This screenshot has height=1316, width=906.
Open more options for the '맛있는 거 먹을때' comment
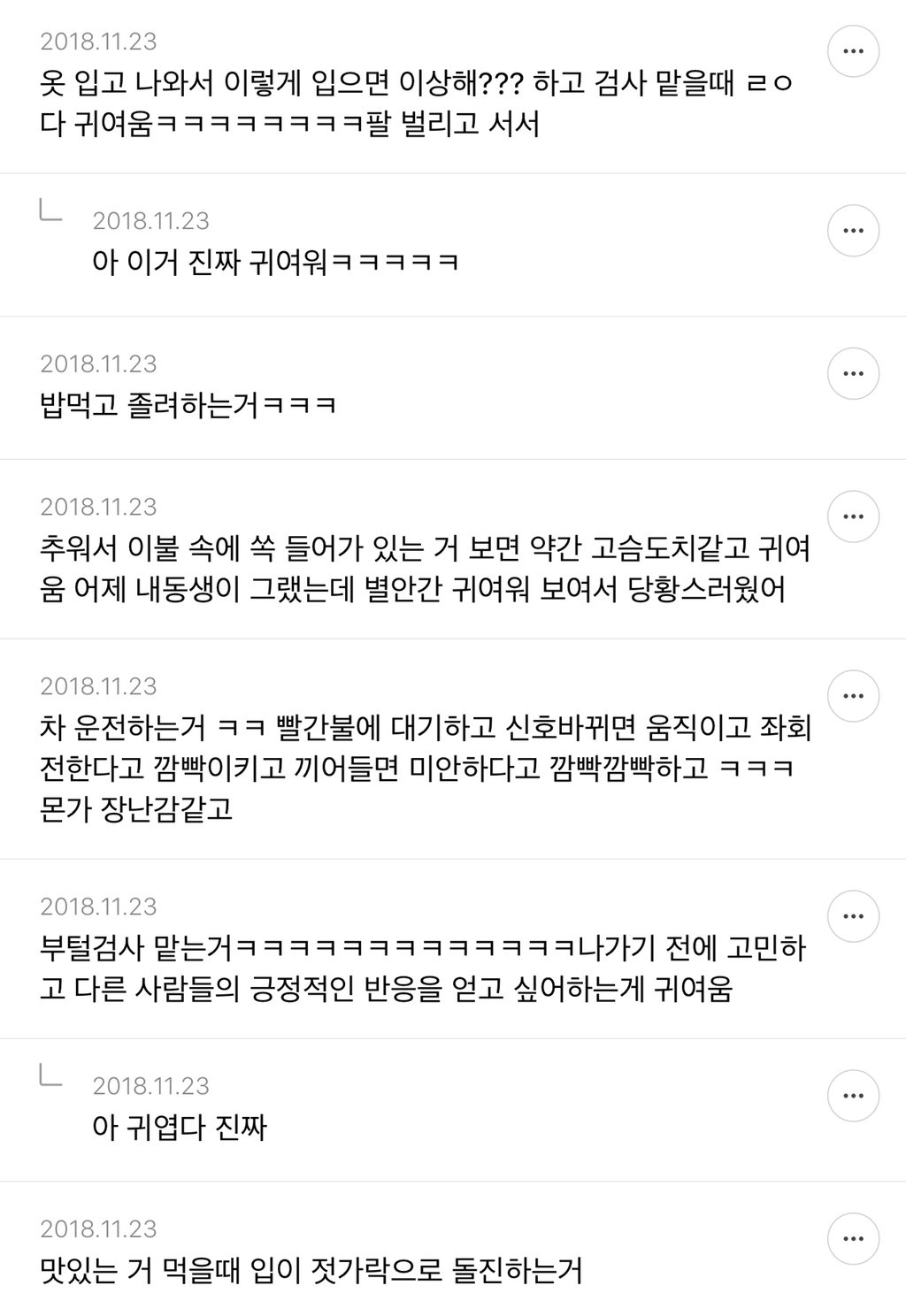click(x=853, y=1239)
